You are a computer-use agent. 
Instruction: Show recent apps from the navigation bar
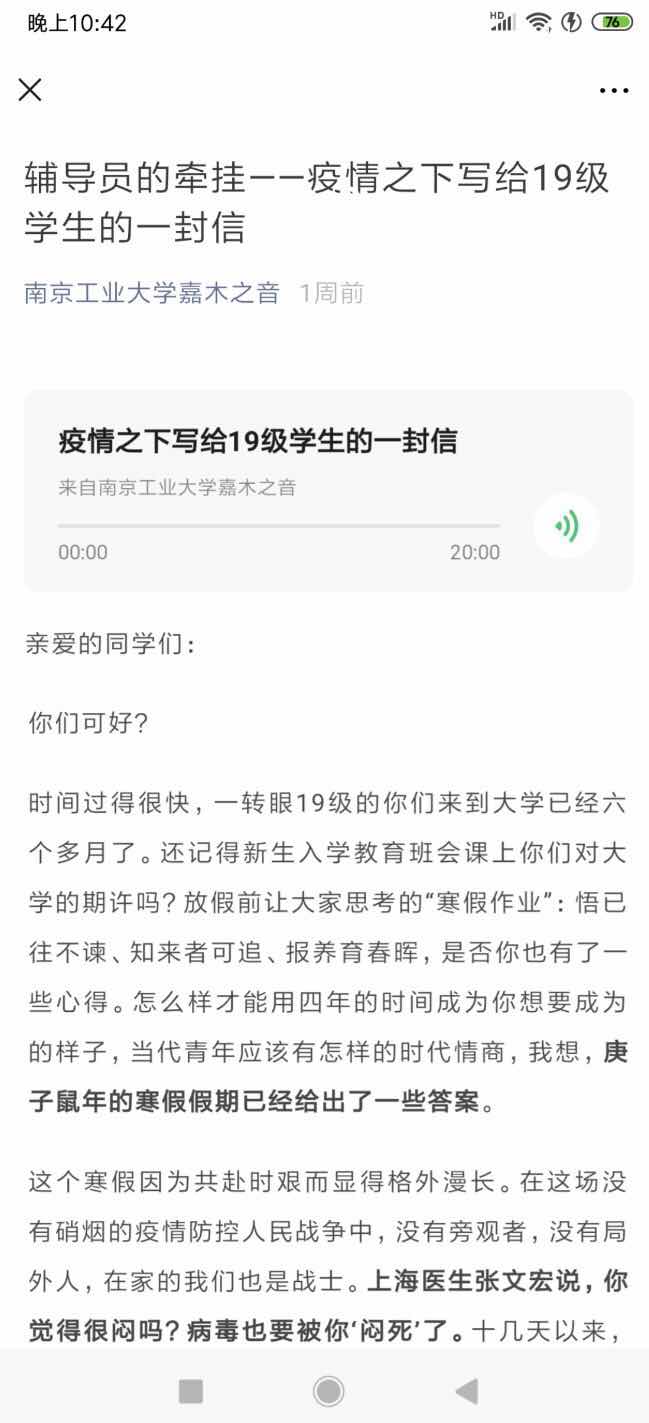point(190,1391)
